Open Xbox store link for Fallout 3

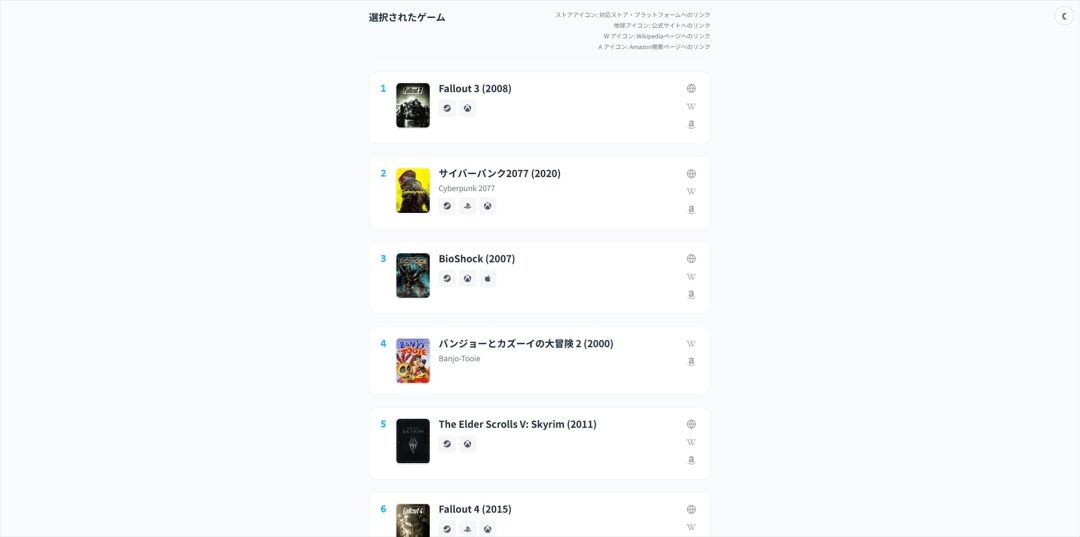point(467,108)
